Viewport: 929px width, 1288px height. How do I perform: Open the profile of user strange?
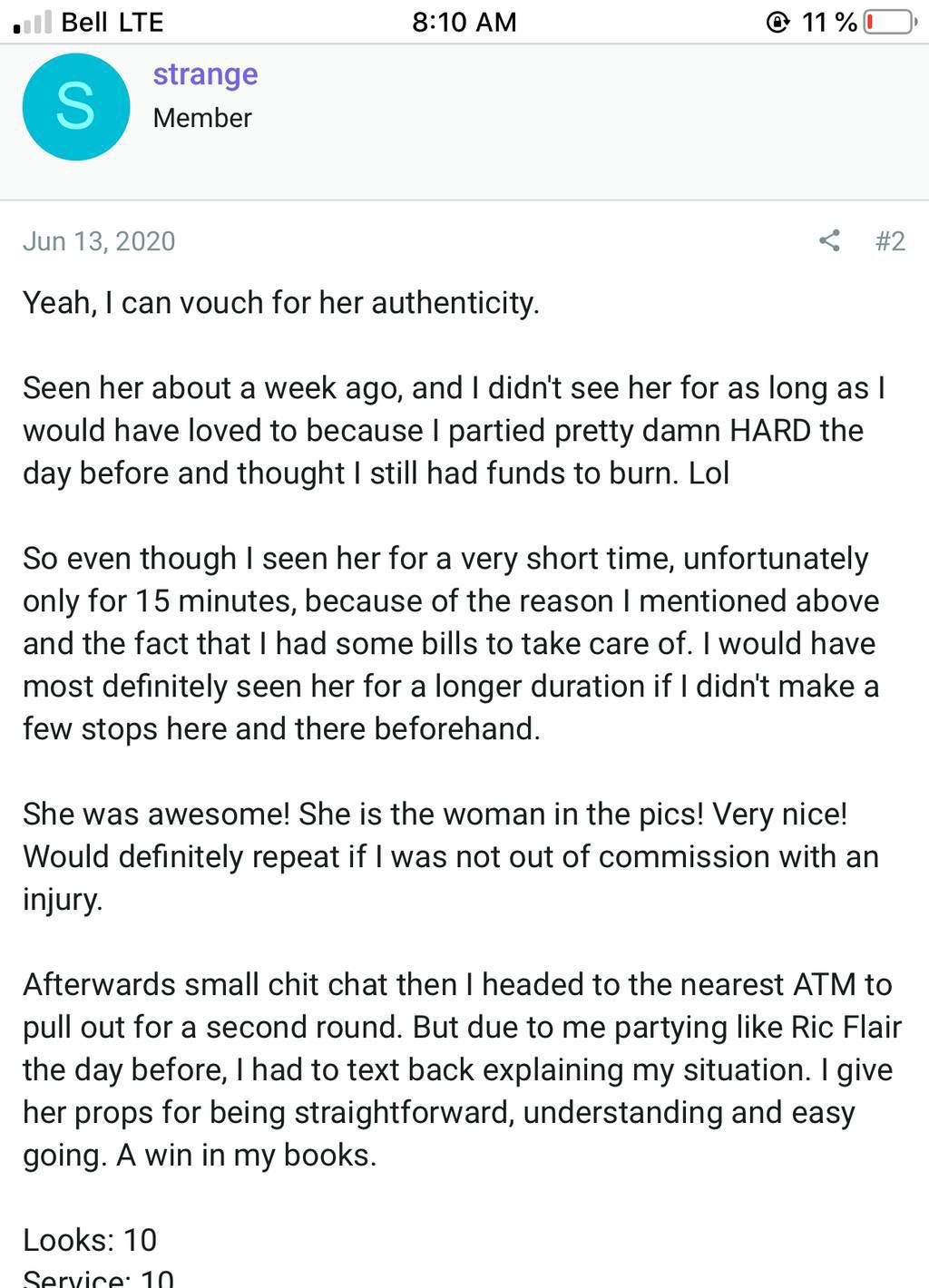[205, 74]
